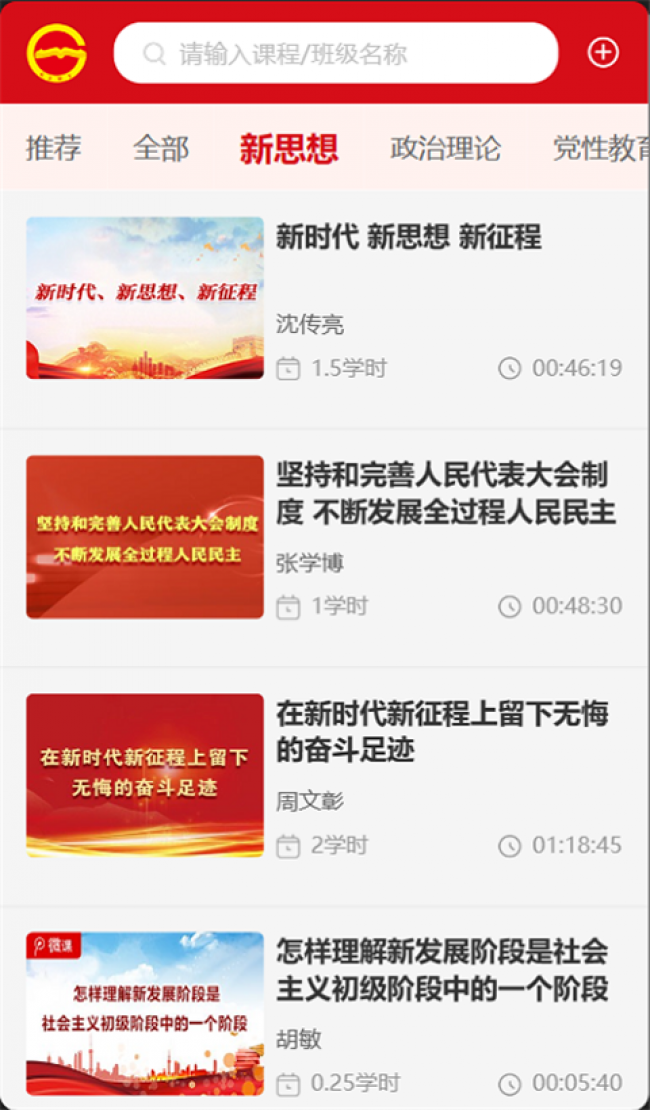Image resolution: width=650 pixels, height=1110 pixels.
Task: Open the 政治理论 tab
Action: 445,148
